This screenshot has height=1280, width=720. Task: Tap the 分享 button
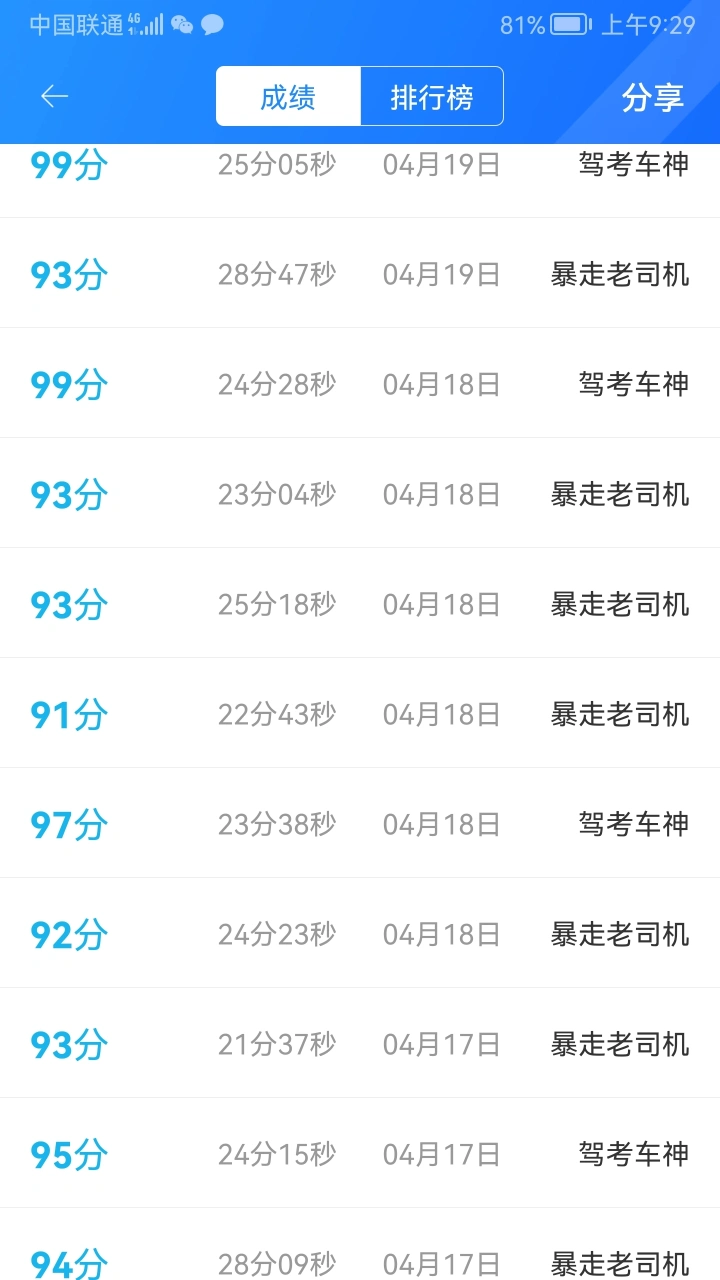[x=652, y=97]
